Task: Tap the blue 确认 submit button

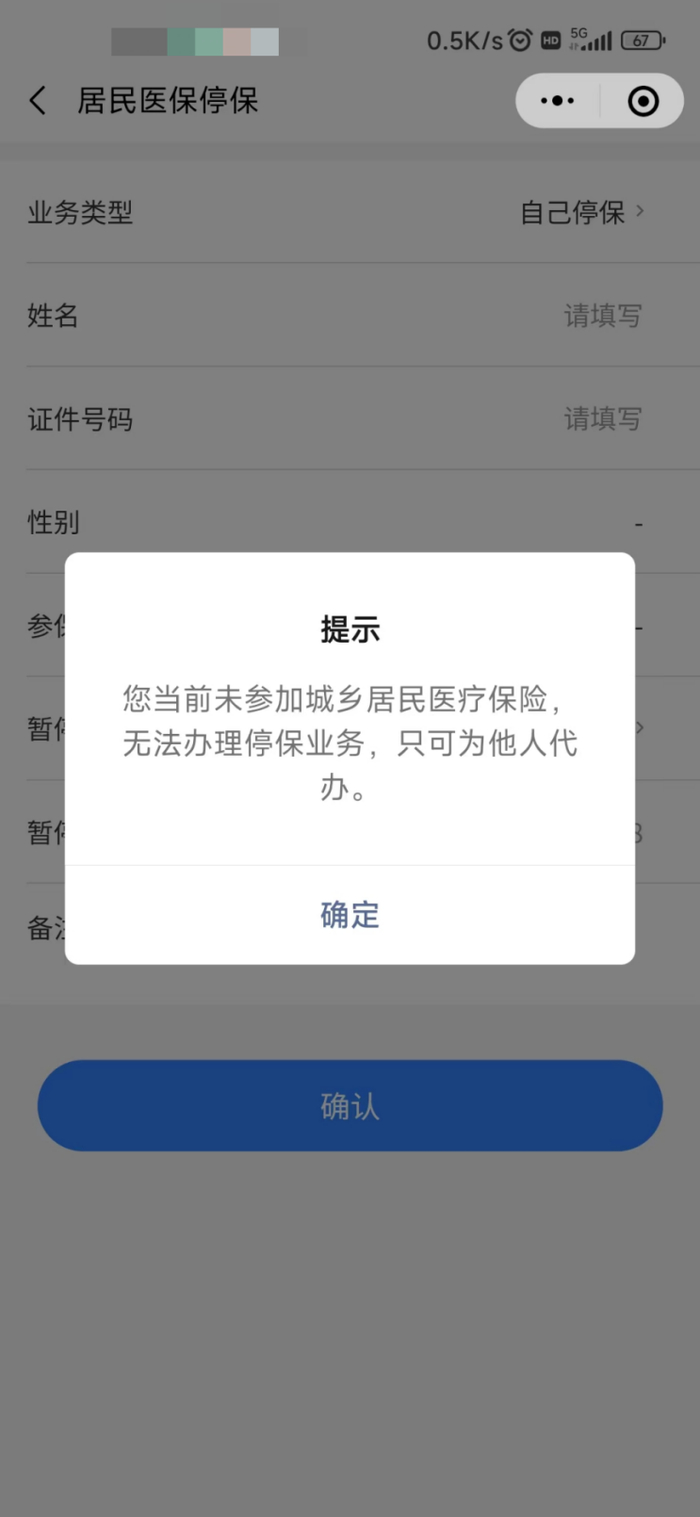Action: coord(350,1106)
